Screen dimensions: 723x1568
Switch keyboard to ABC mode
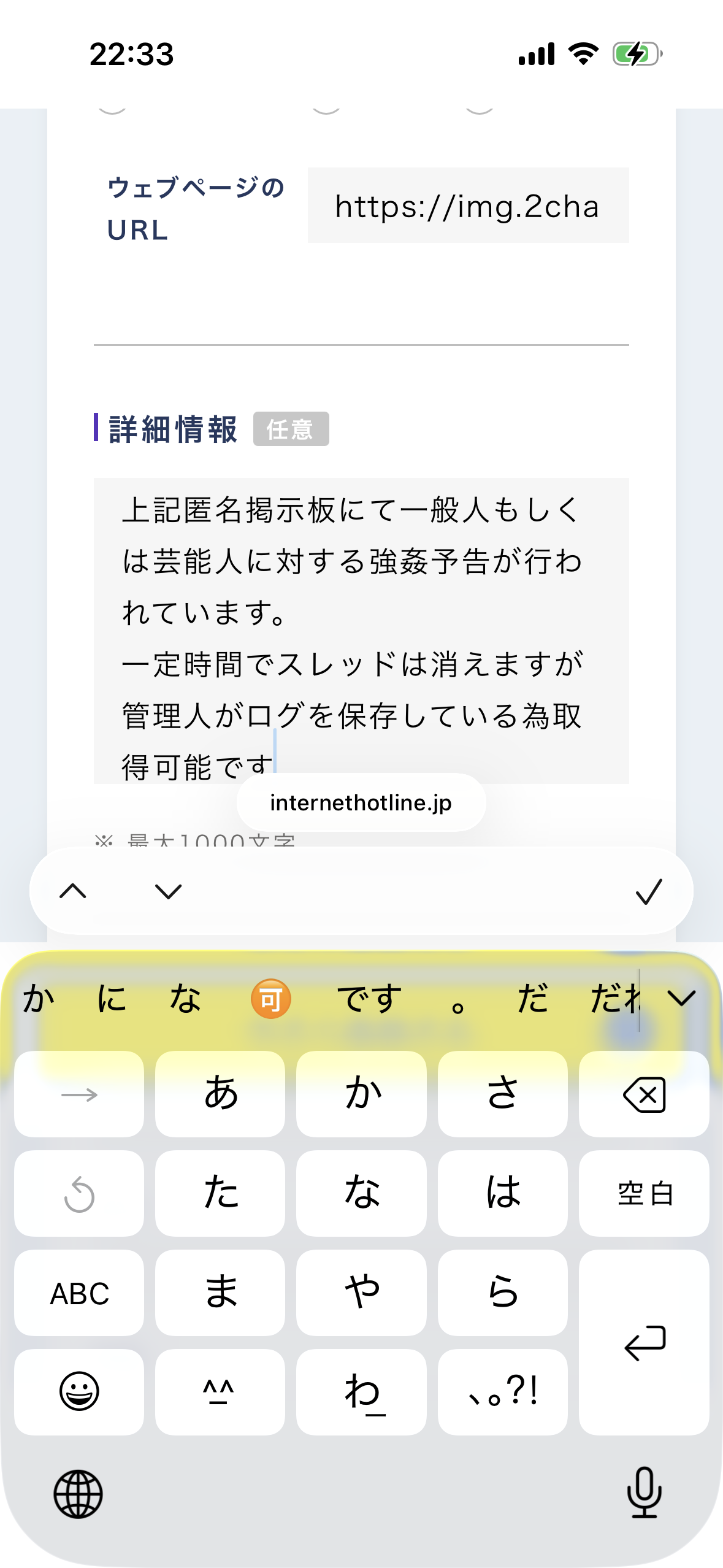(79, 1293)
